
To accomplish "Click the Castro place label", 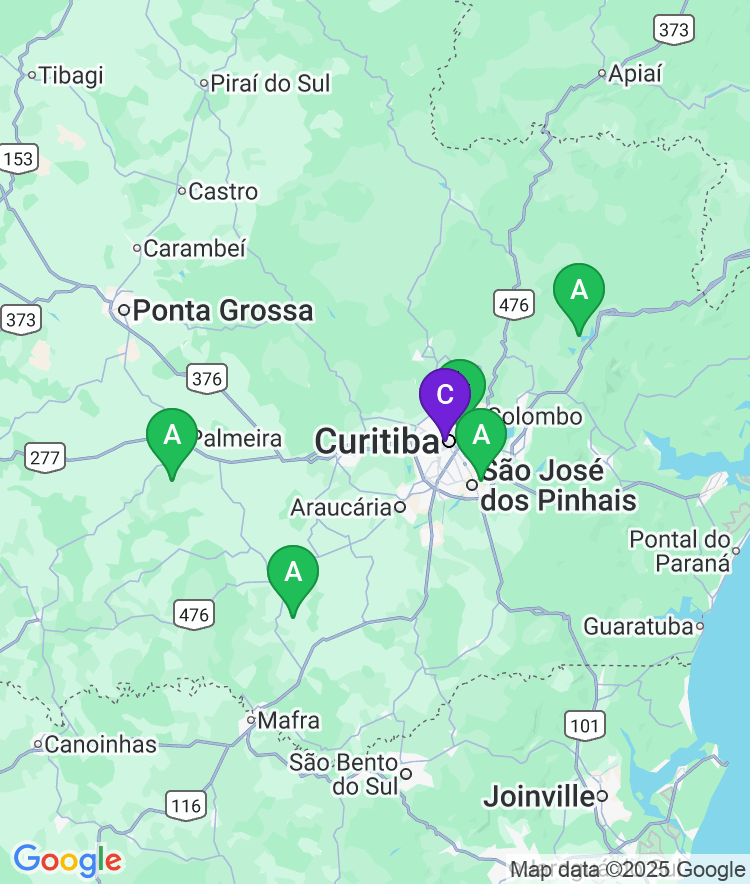I will click(x=222, y=191).
